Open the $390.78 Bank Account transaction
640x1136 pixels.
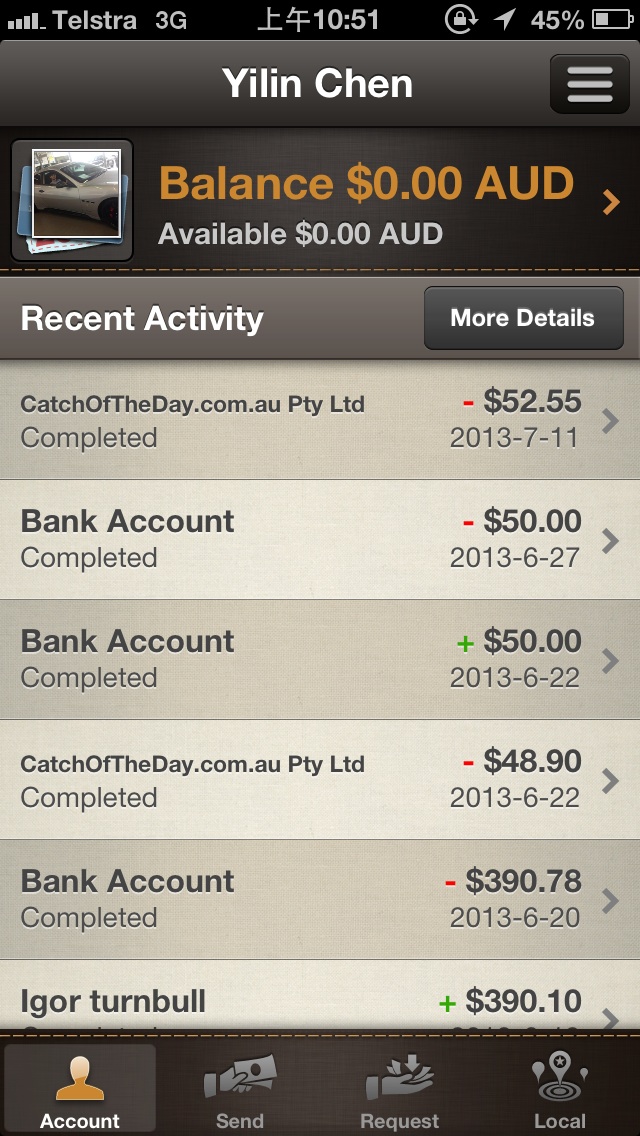click(320, 900)
